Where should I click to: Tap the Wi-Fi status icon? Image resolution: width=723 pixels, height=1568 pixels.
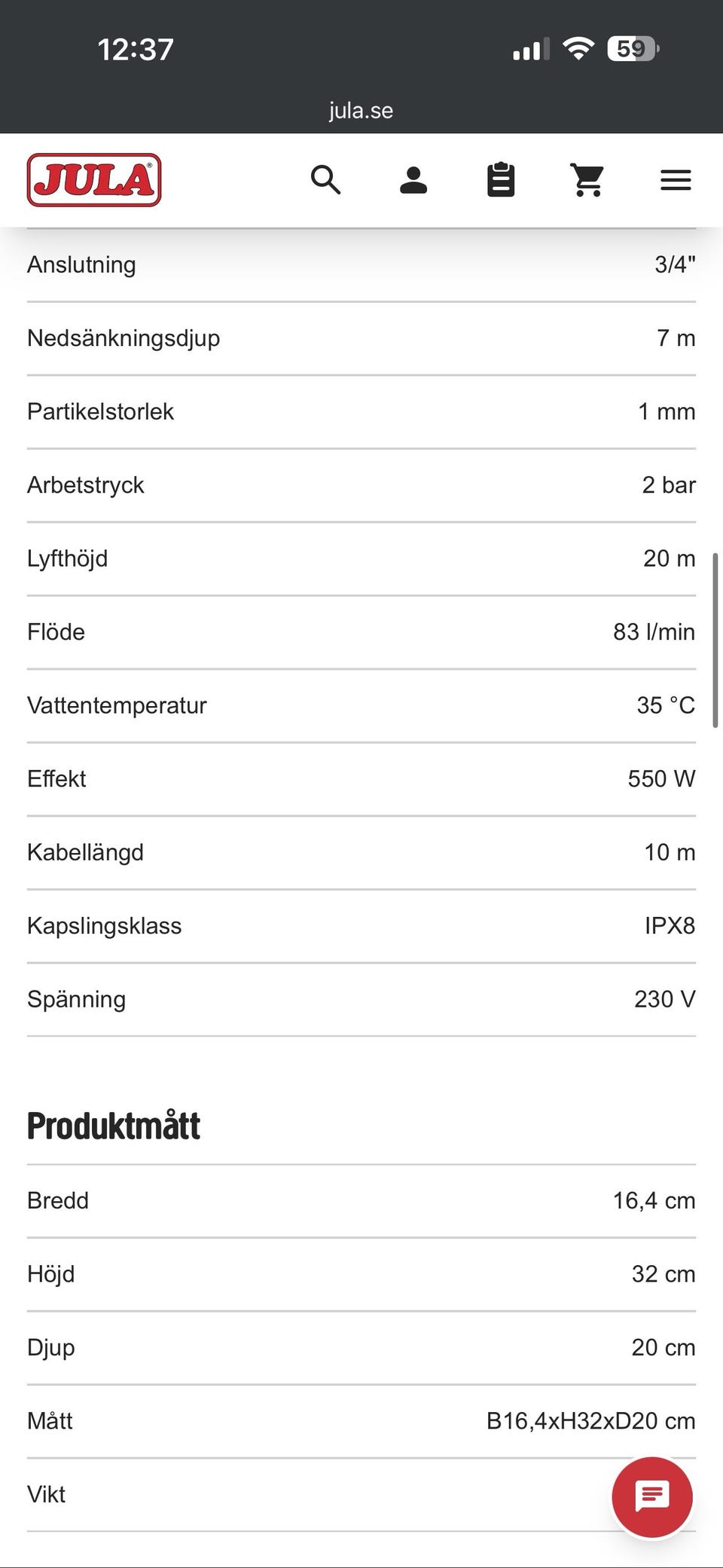[x=577, y=47]
